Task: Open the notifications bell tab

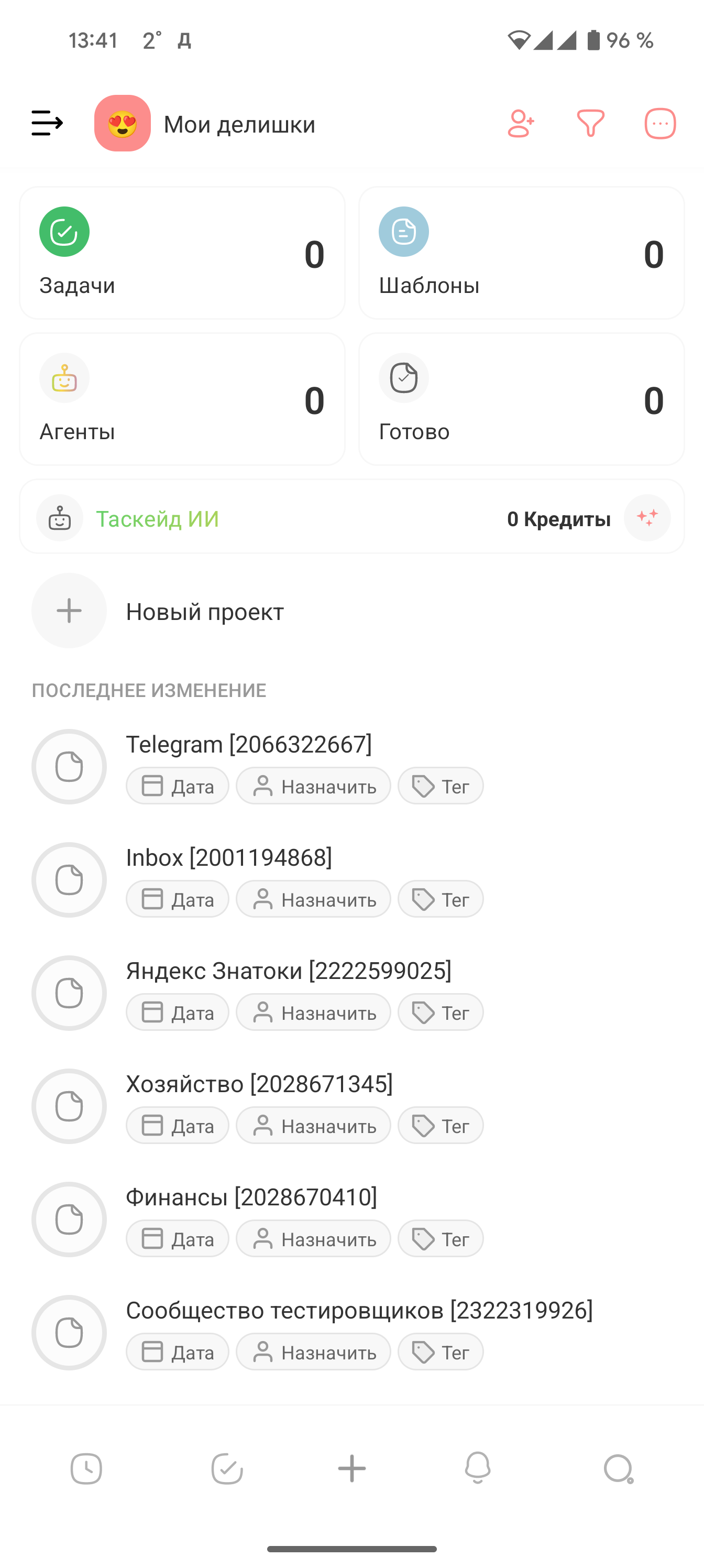Action: tap(477, 1469)
